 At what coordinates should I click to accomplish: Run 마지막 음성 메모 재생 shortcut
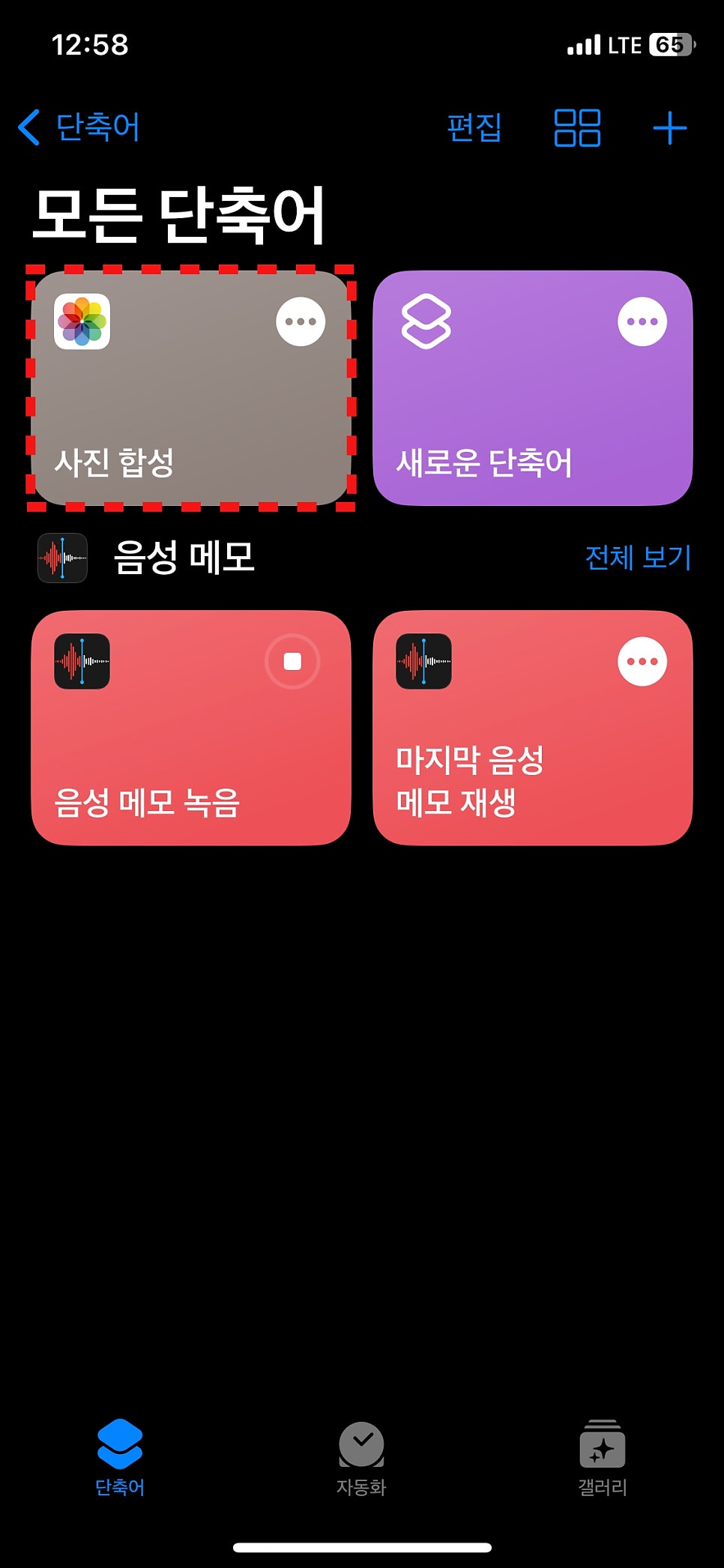coord(533,728)
